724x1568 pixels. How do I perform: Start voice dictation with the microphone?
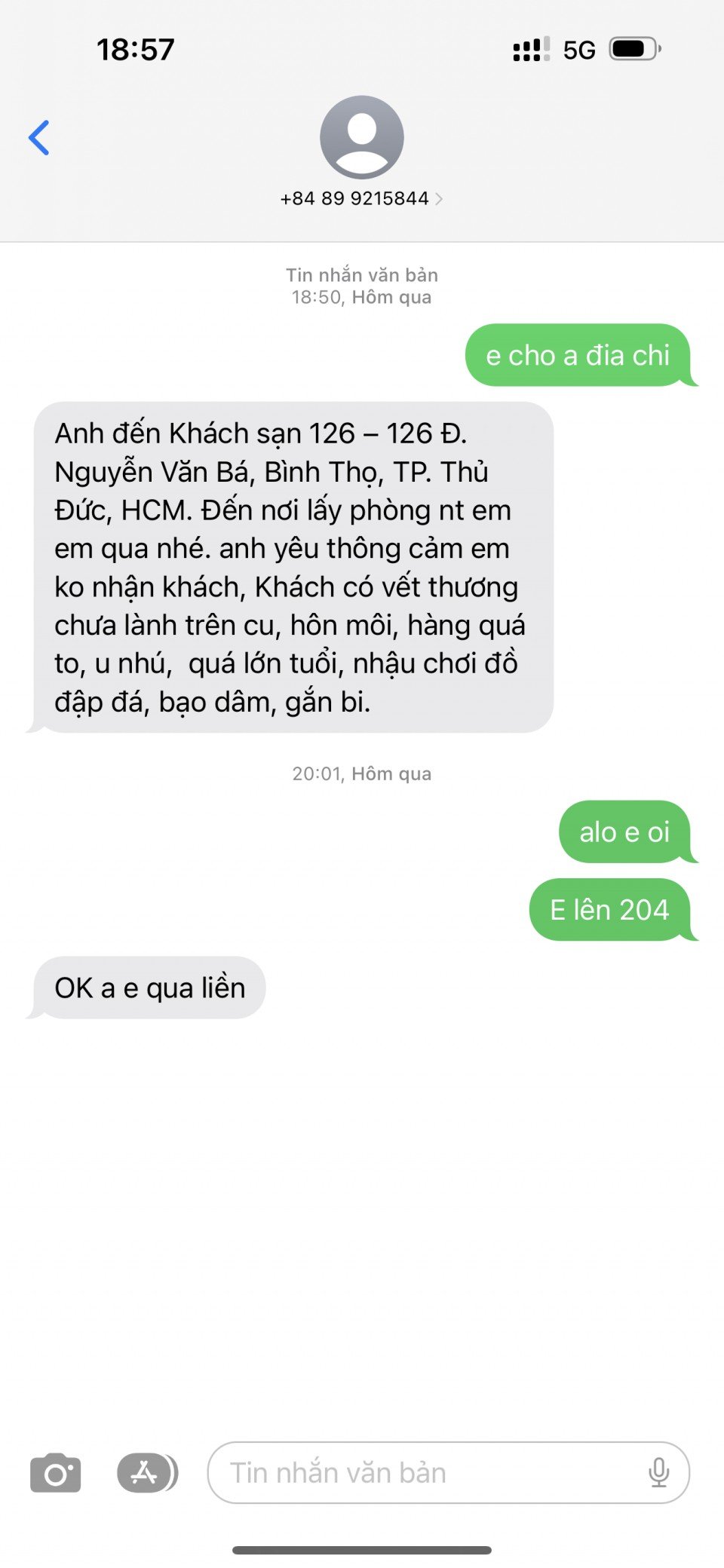point(658,1472)
